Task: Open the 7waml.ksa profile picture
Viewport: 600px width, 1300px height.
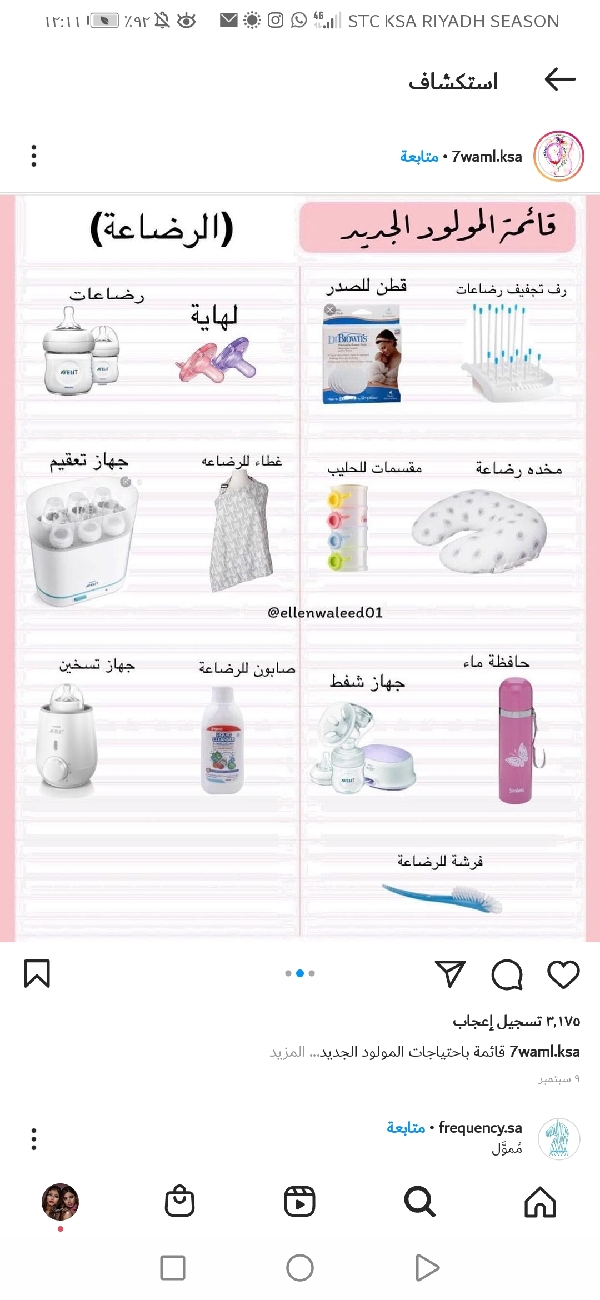Action: pyautogui.click(x=558, y=157)
